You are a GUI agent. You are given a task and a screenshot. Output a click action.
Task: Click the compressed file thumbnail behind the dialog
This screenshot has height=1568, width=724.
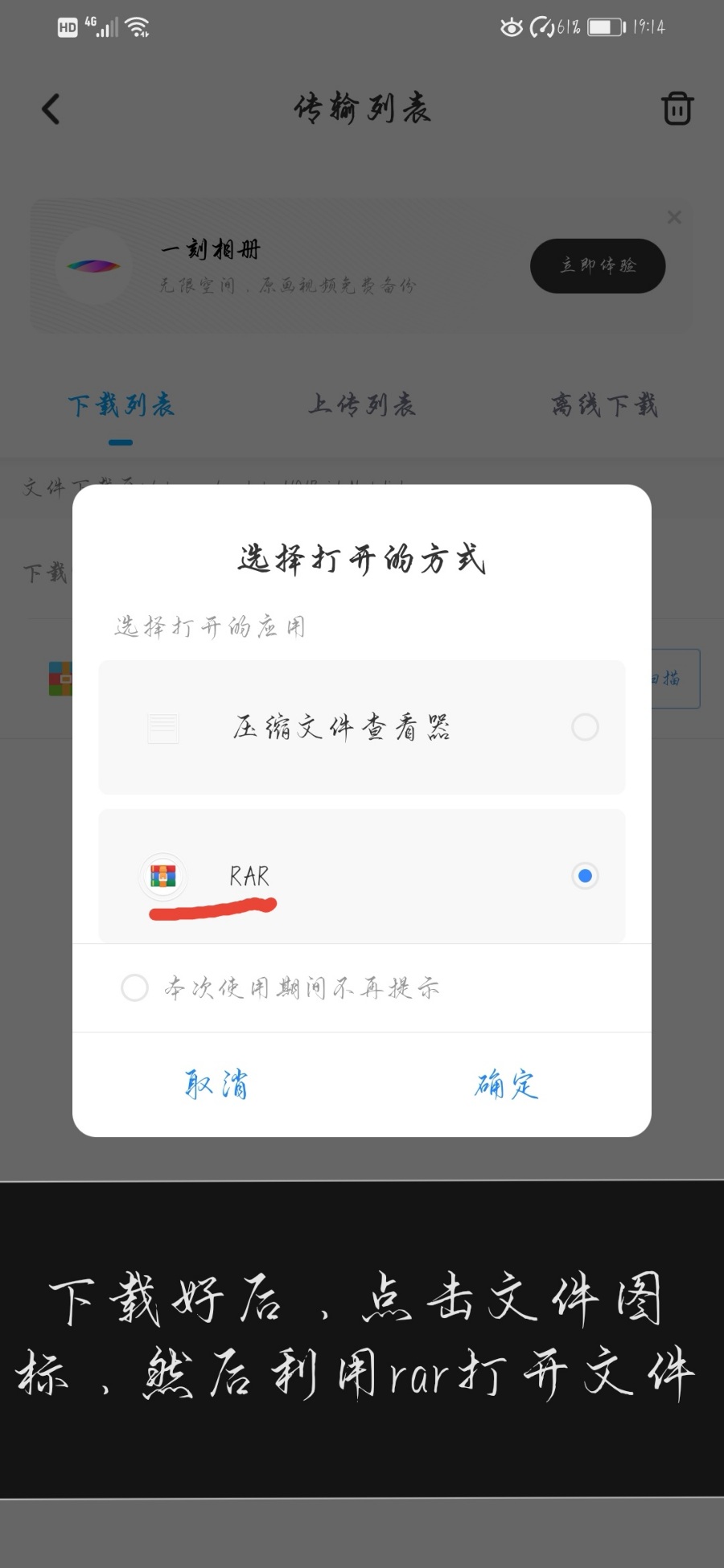coord(60,679)
